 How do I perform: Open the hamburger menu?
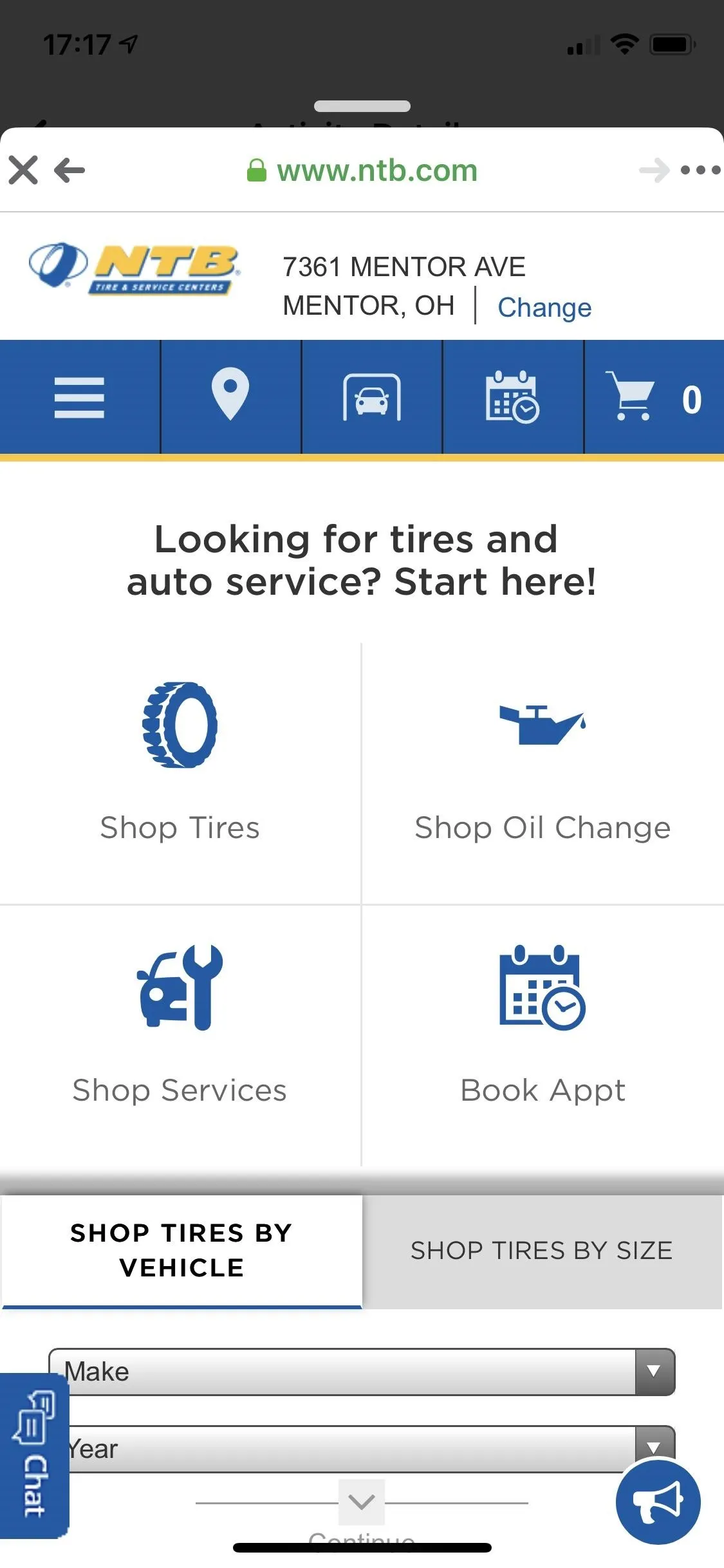(79, 398)
